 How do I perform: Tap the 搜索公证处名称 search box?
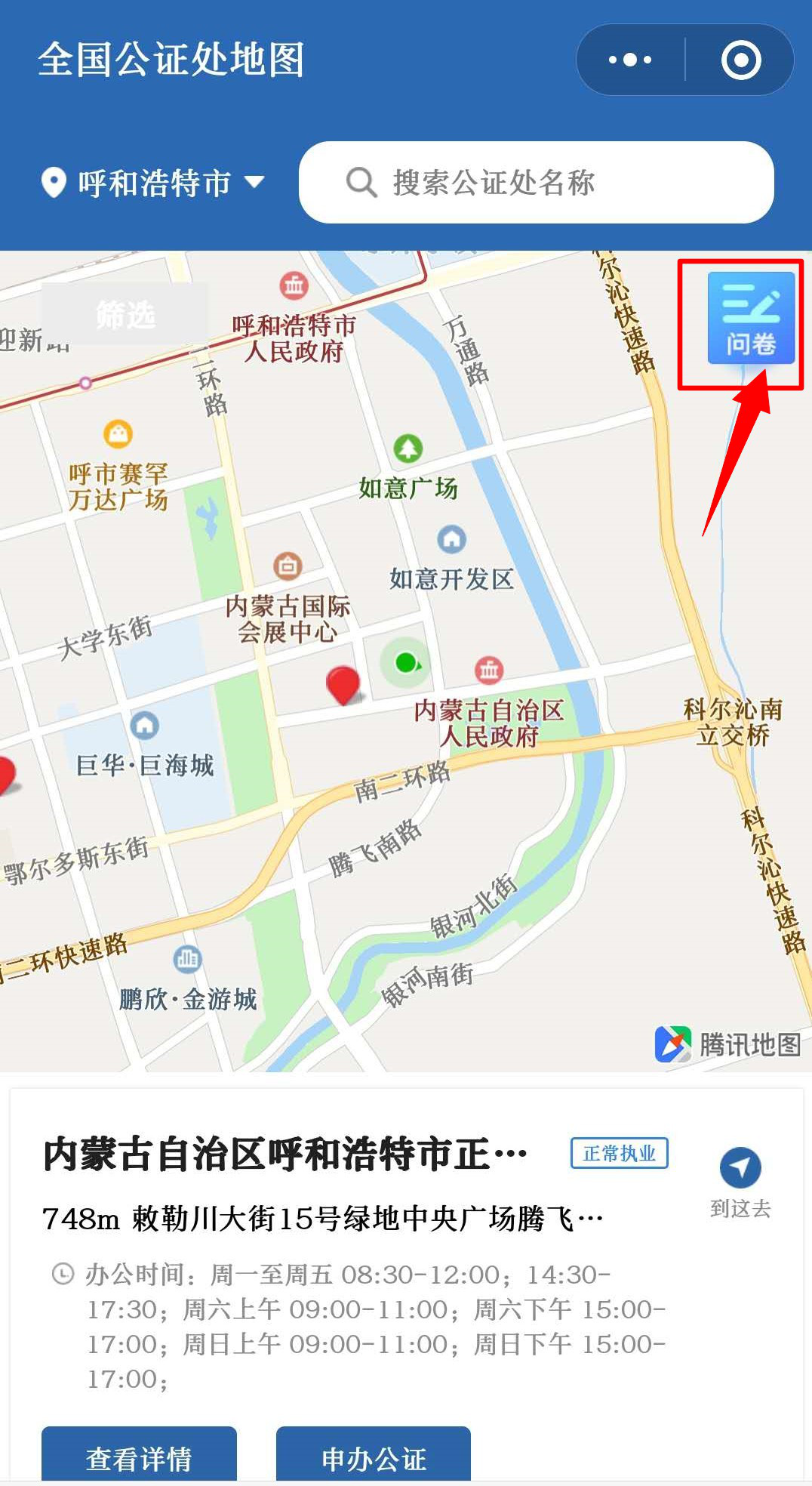(x=536, y=183)
